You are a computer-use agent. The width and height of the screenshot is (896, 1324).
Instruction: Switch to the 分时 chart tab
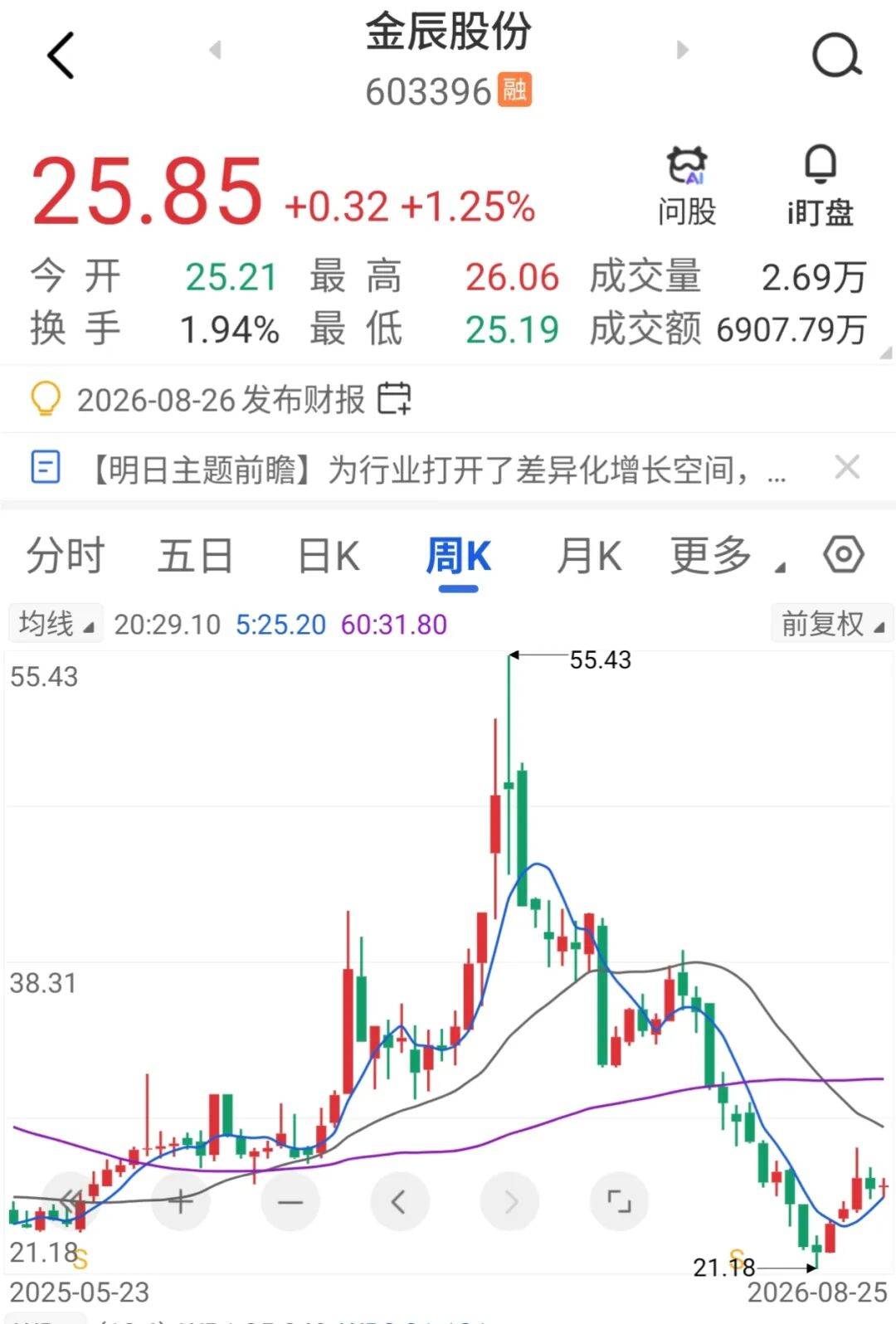pyautogui.click(x=65, y=555)
